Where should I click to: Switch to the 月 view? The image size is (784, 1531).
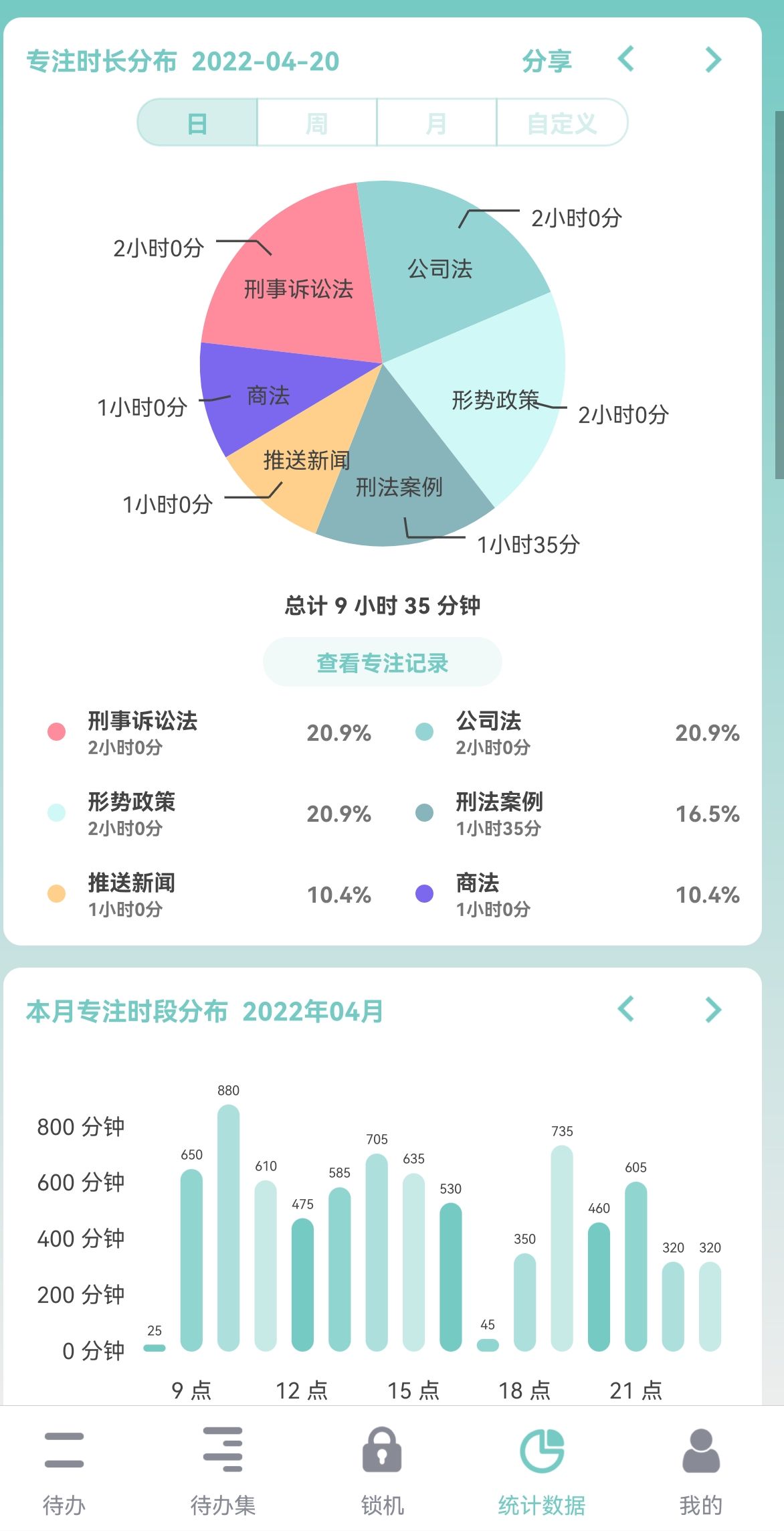(x=436, y=123)
